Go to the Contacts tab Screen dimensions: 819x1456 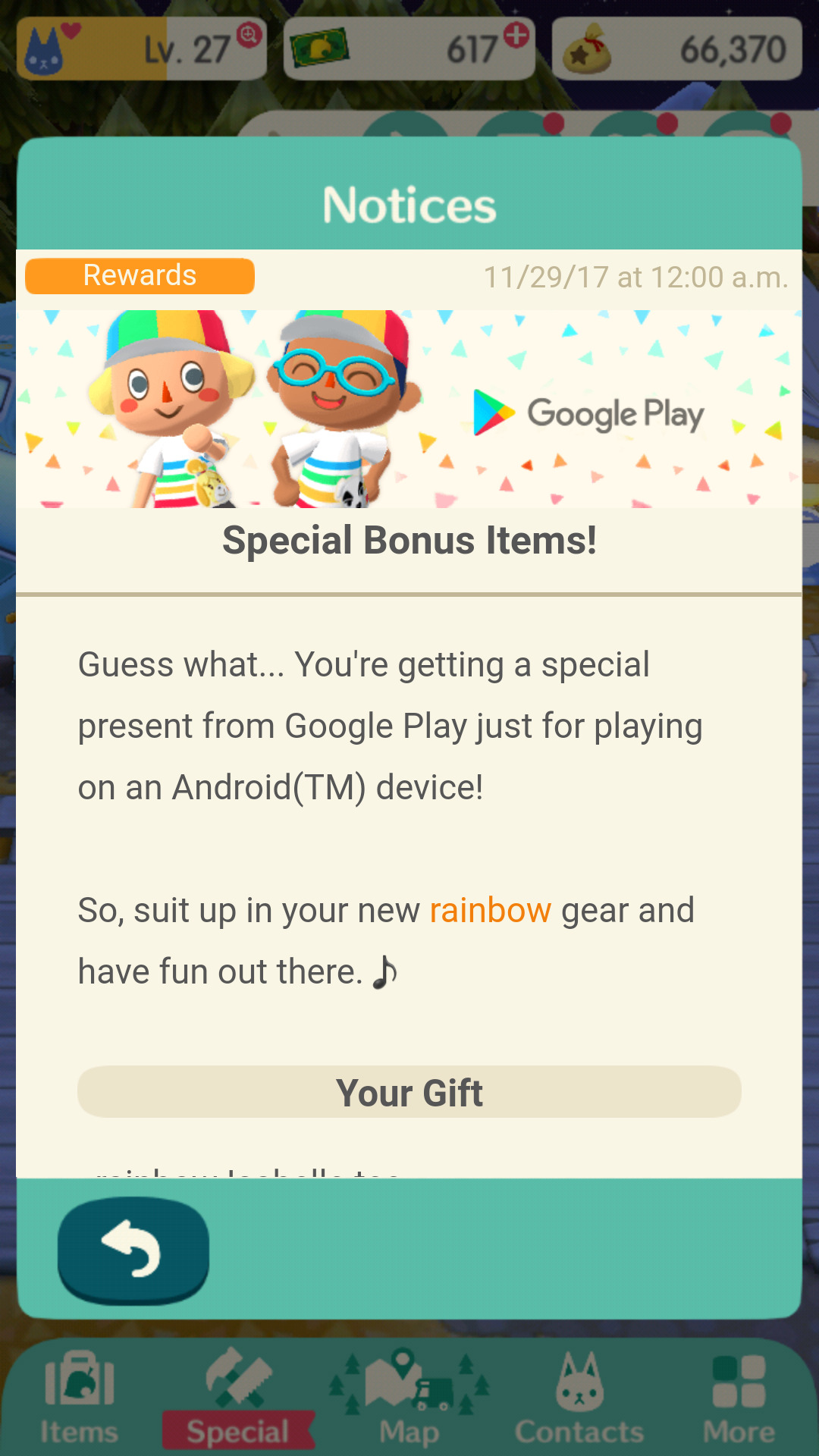(x=579, y=1398)
